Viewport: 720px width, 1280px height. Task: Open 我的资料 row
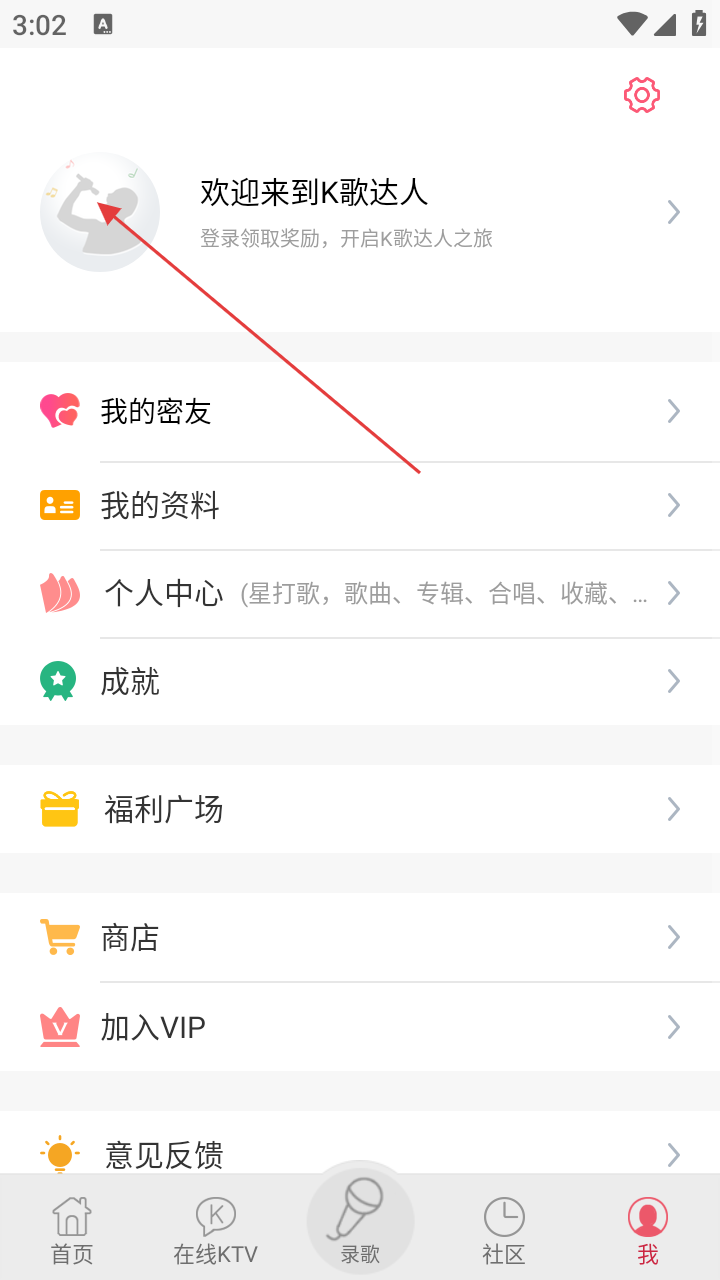[x=360, y=505]
